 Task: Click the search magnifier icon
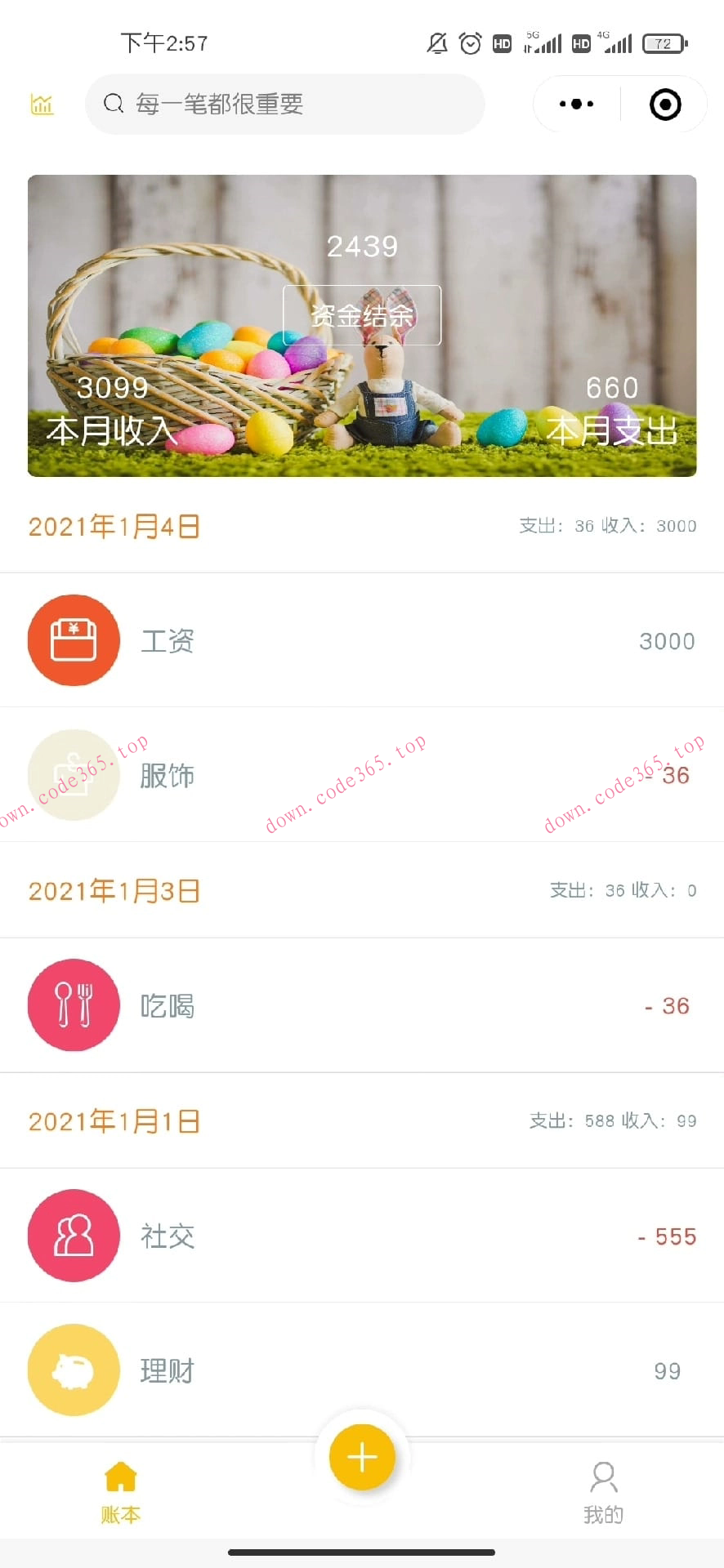pos(113,104)
